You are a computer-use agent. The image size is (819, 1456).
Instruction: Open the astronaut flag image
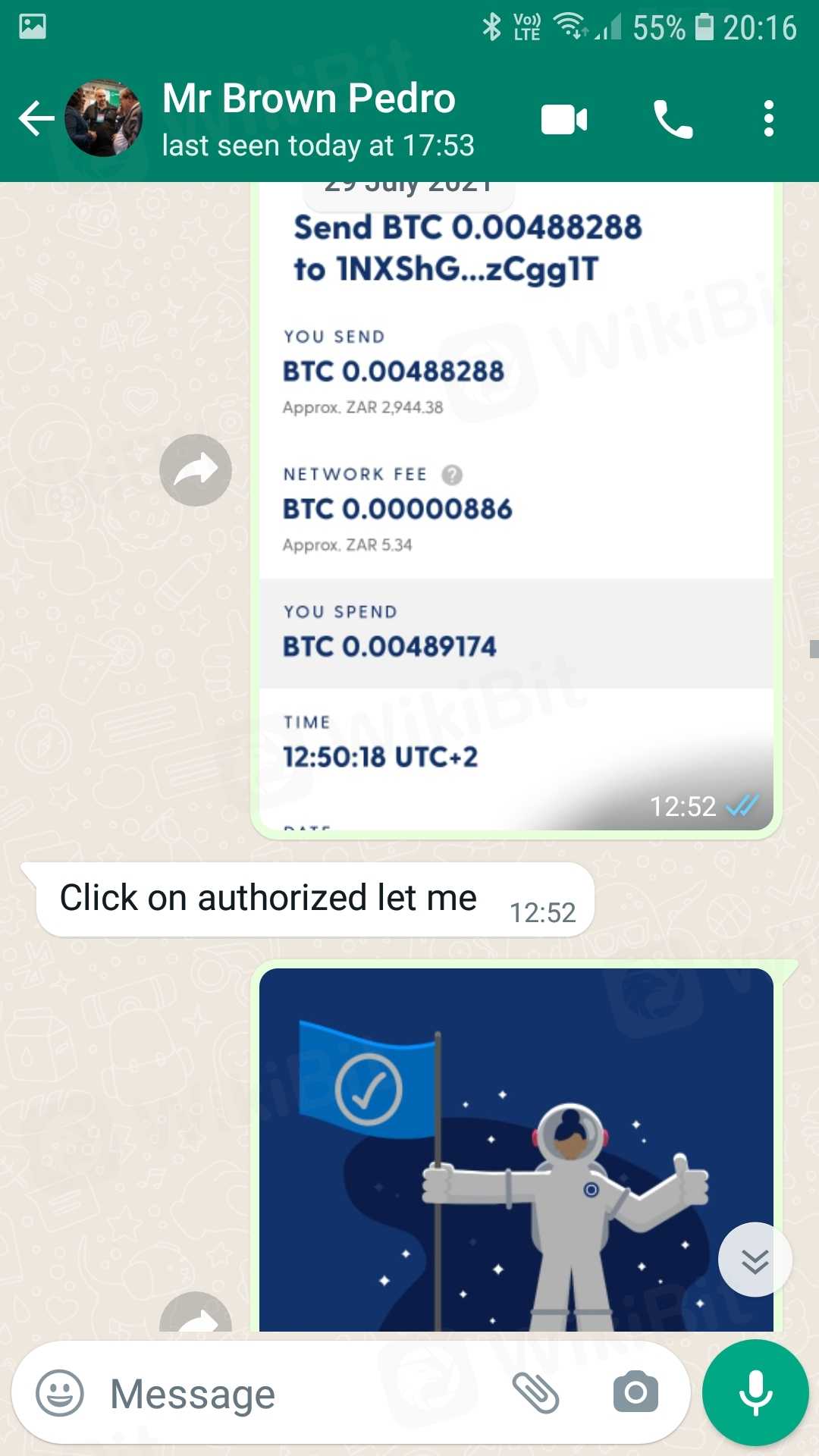click(x=516, y=1149)
